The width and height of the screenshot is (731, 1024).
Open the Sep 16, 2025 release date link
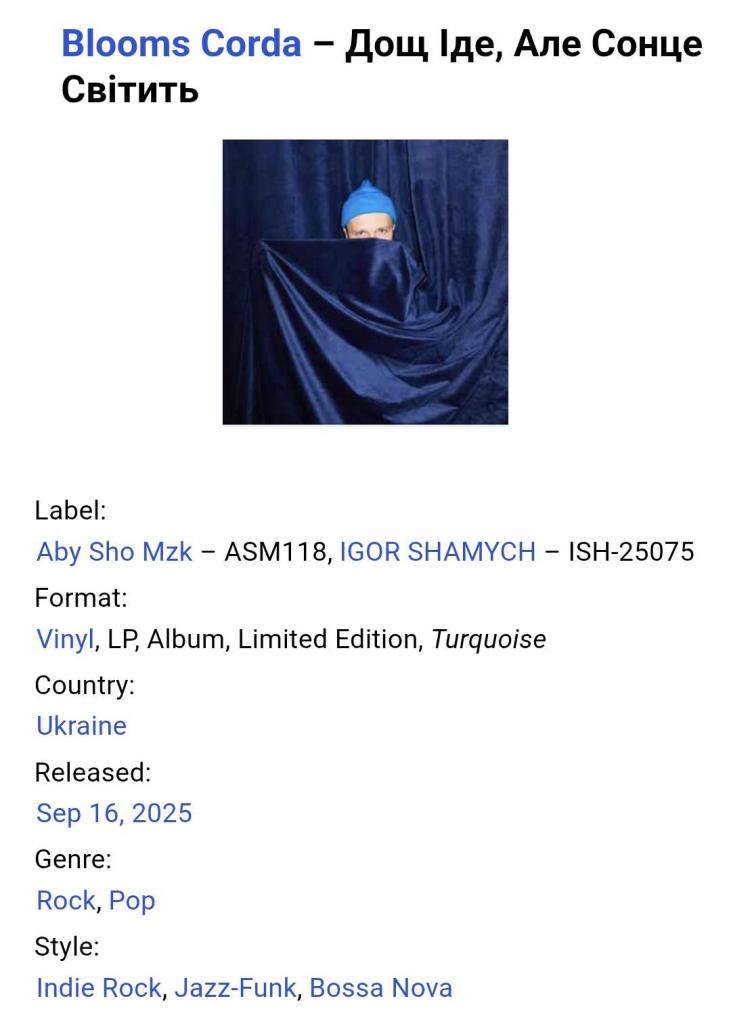114,813
